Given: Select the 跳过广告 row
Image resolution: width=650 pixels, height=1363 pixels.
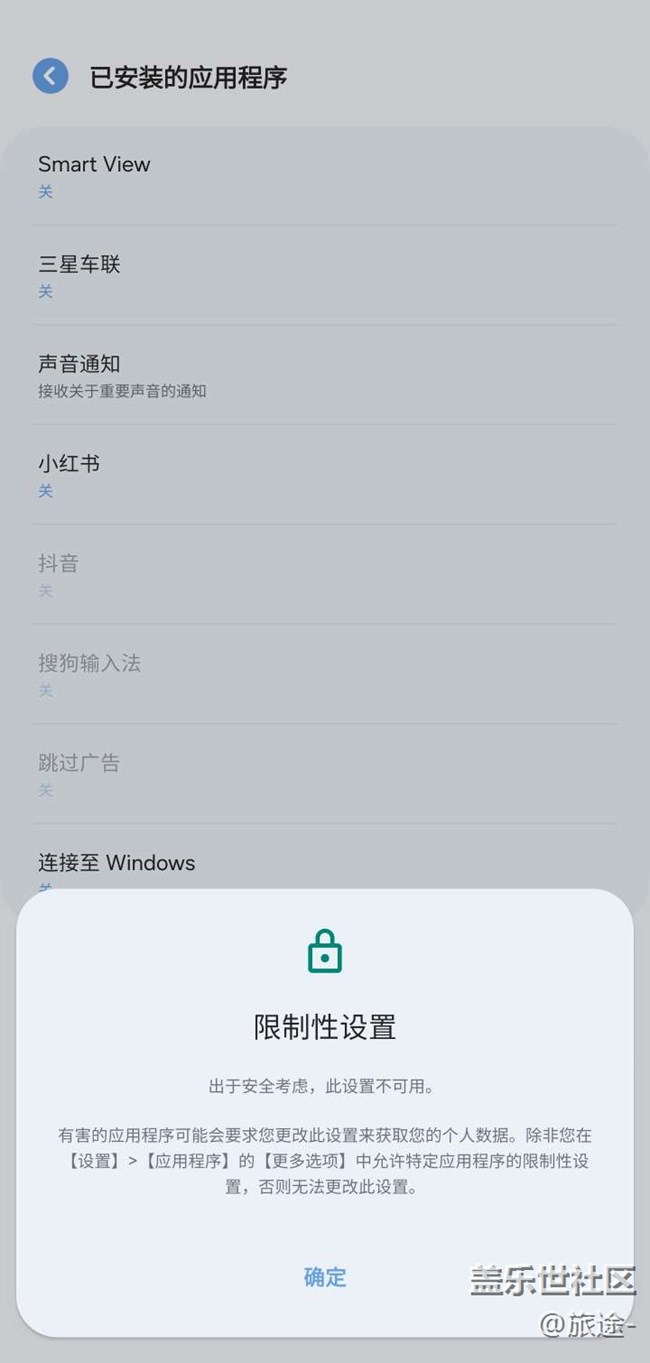Looking at the screenshot, I should click(325, 774).
